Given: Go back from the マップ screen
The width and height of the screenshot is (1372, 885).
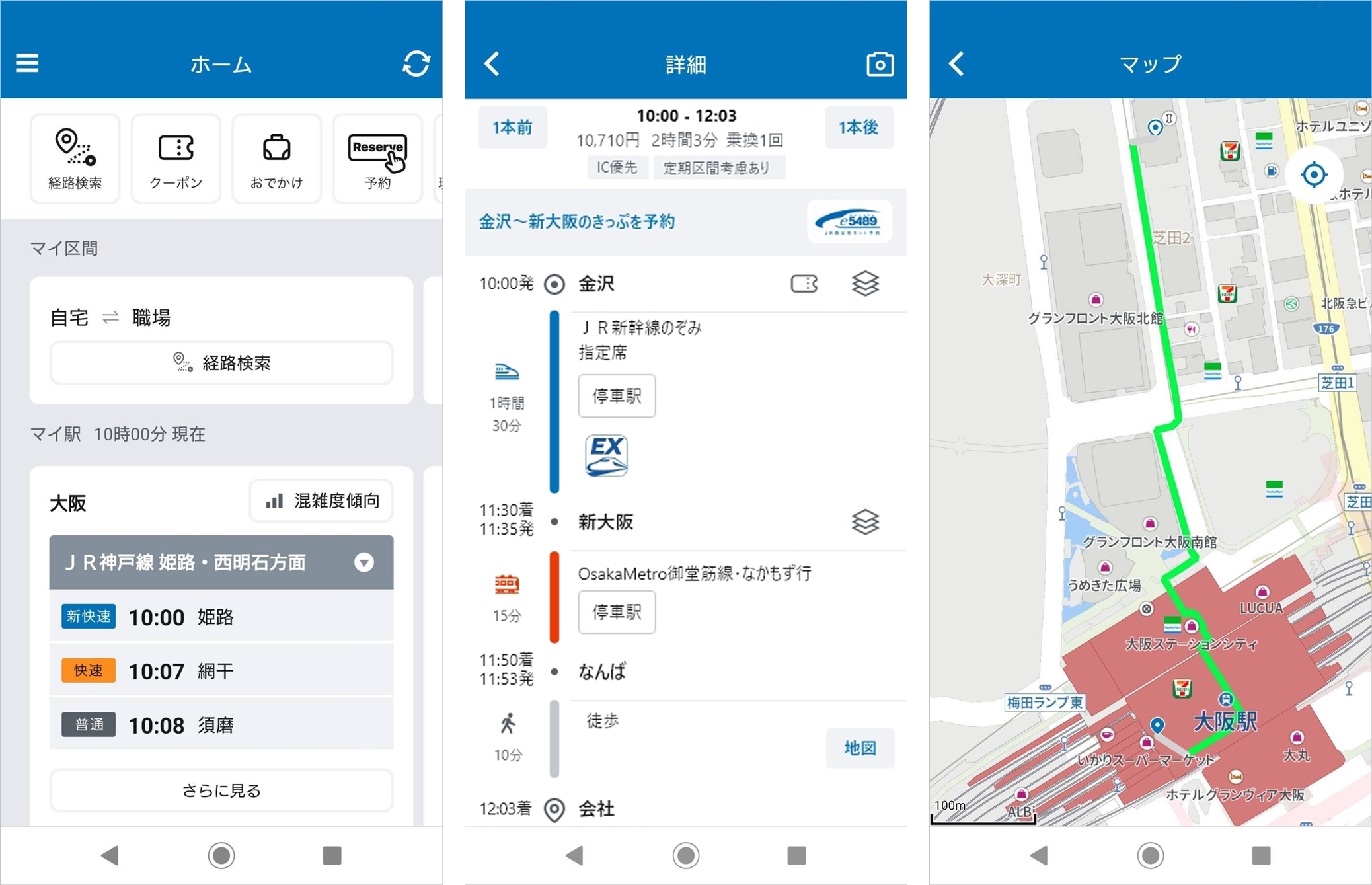Looking at the screenshot, I should tap(957, 64).
